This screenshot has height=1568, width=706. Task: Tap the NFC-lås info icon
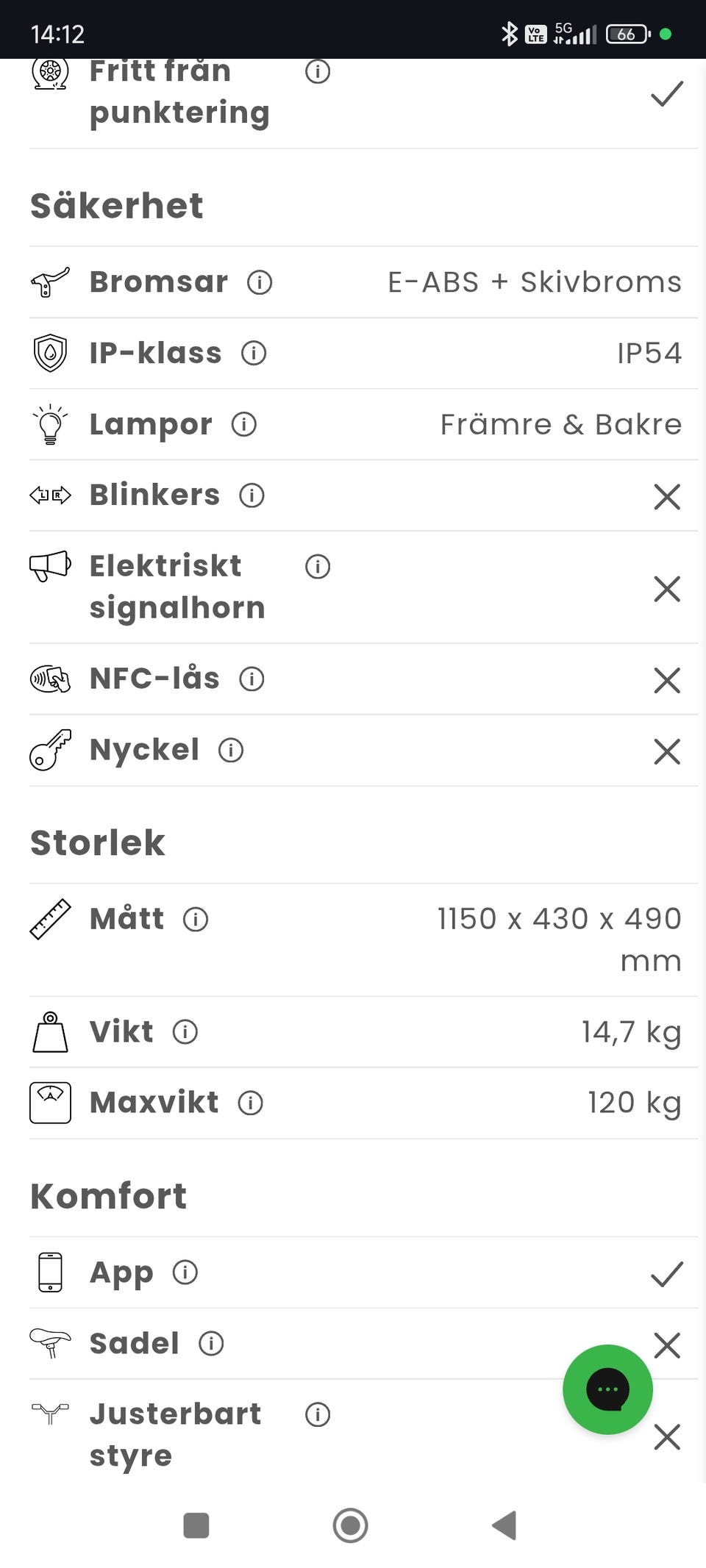[x=252, y=679]
